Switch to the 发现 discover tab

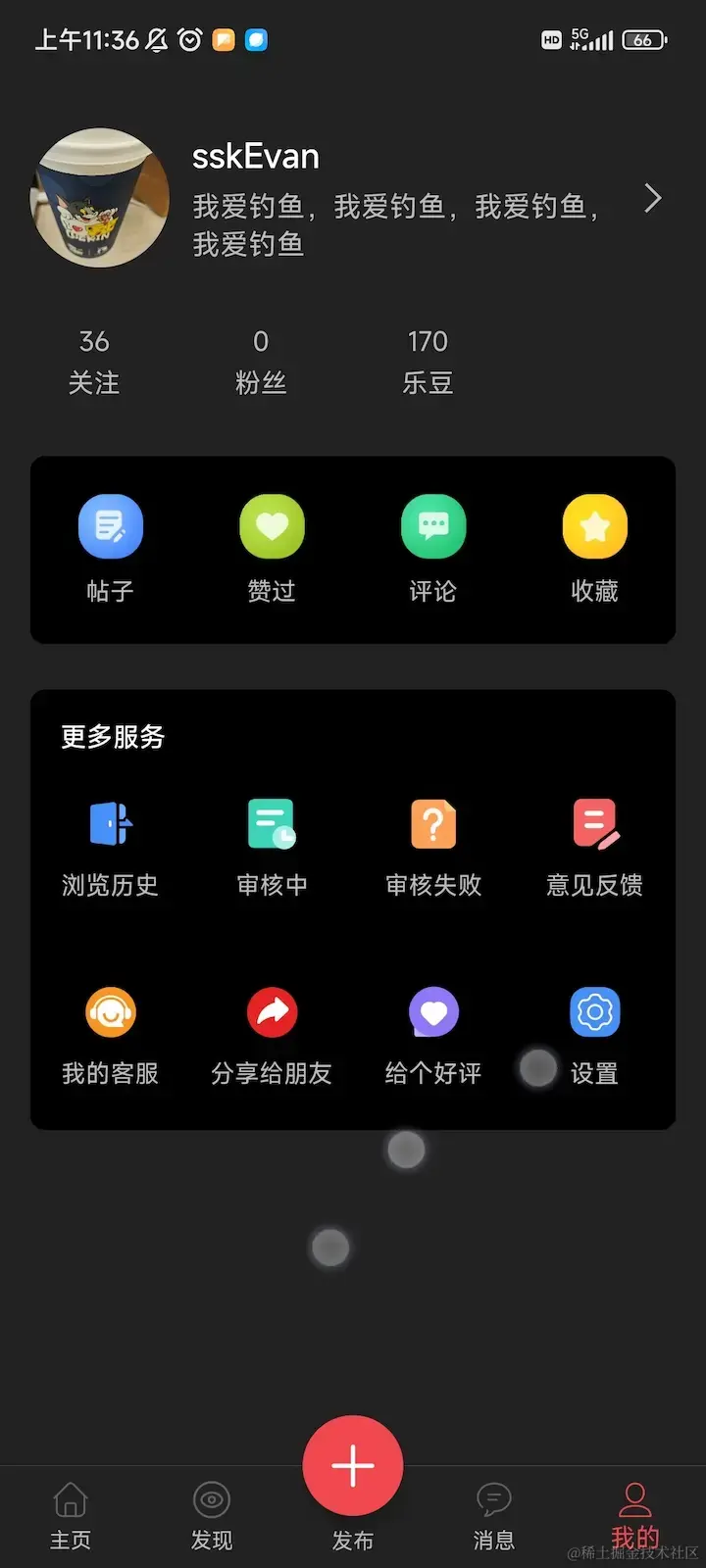pyautogui.click(x=212, y=1515)
